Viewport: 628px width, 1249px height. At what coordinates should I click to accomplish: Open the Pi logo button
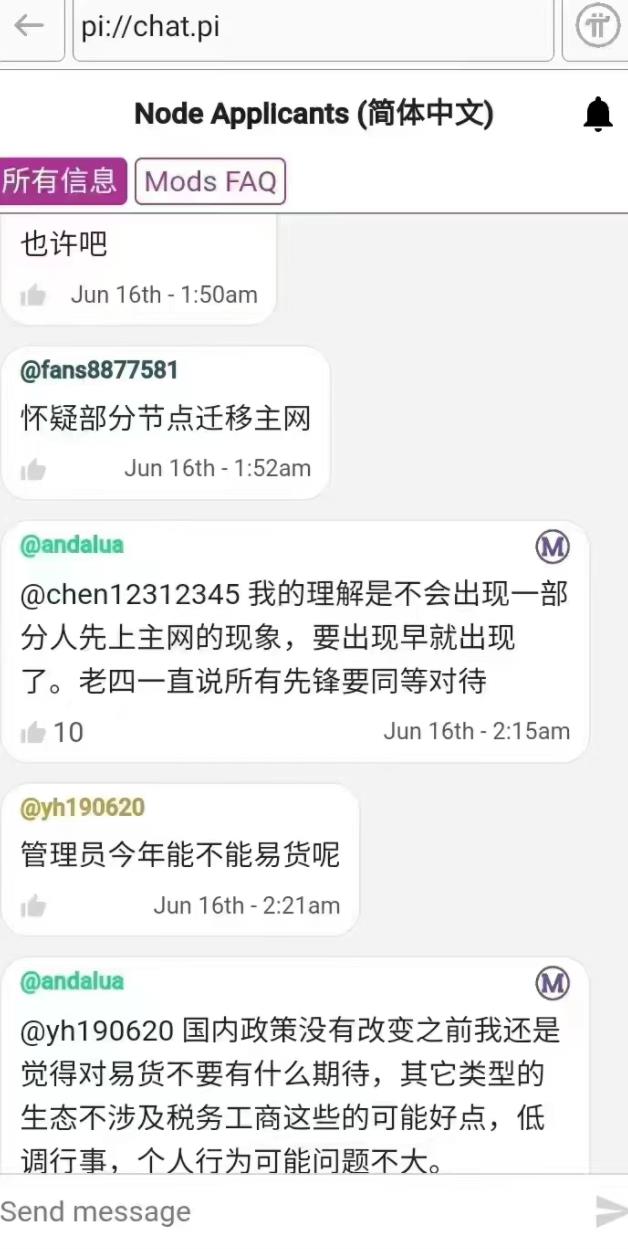click(599, 27)
